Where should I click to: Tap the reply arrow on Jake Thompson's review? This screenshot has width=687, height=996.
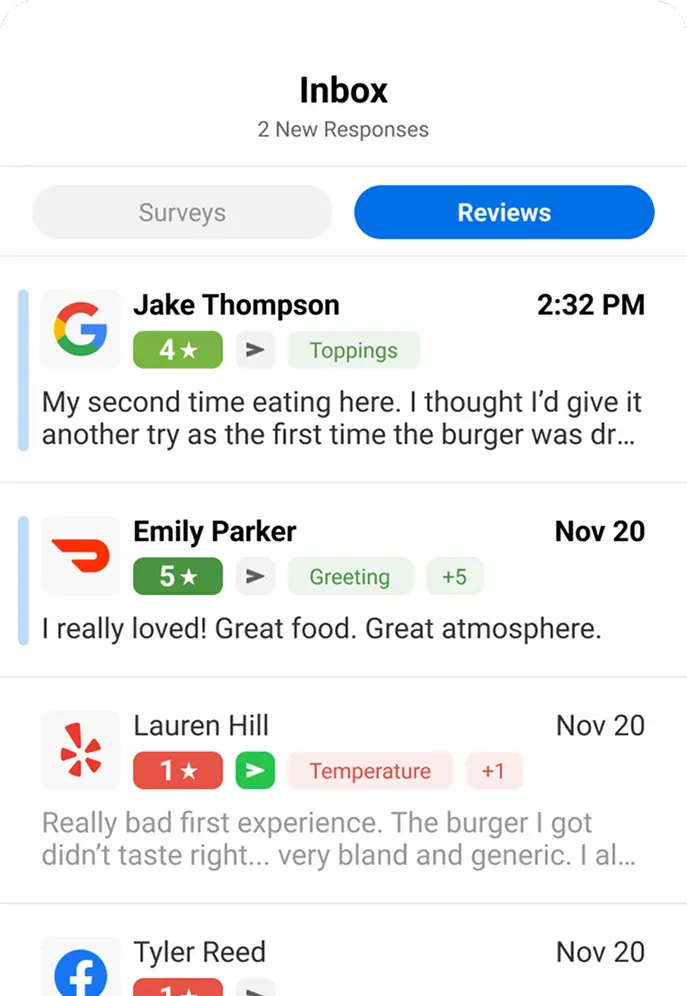pyautogui.click(x=255, y=351)
